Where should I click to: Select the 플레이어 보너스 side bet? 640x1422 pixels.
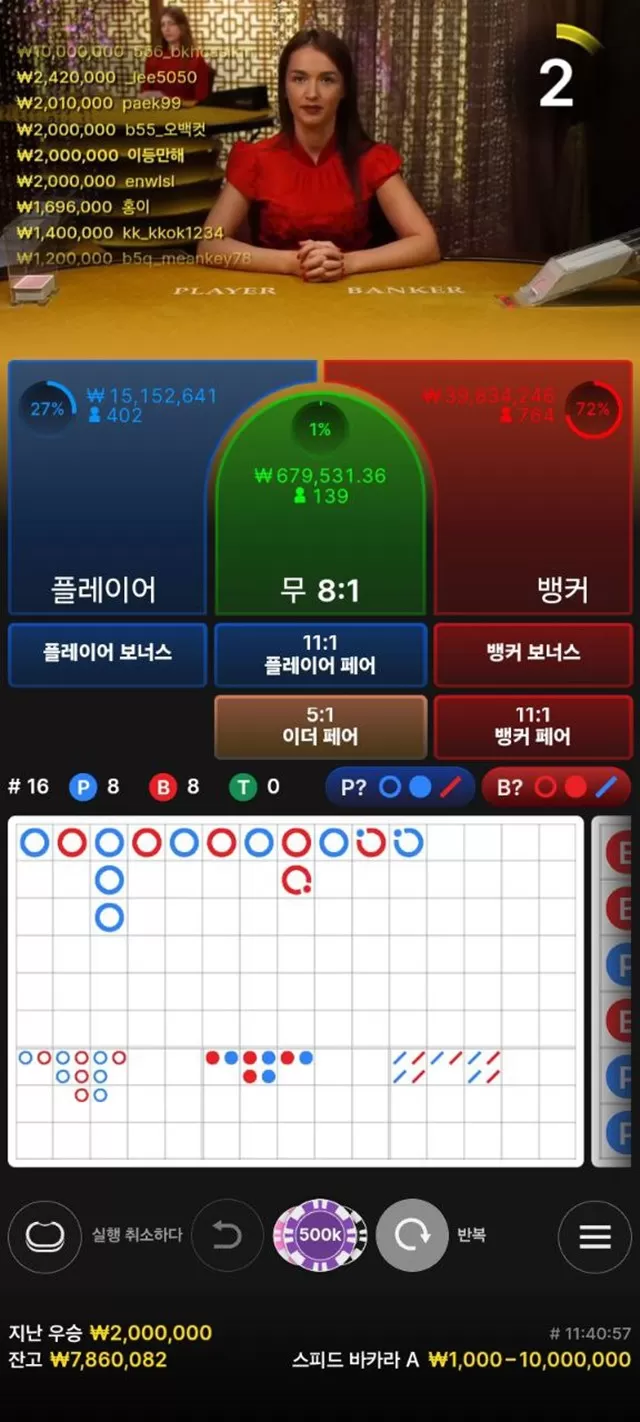(108, 655)
